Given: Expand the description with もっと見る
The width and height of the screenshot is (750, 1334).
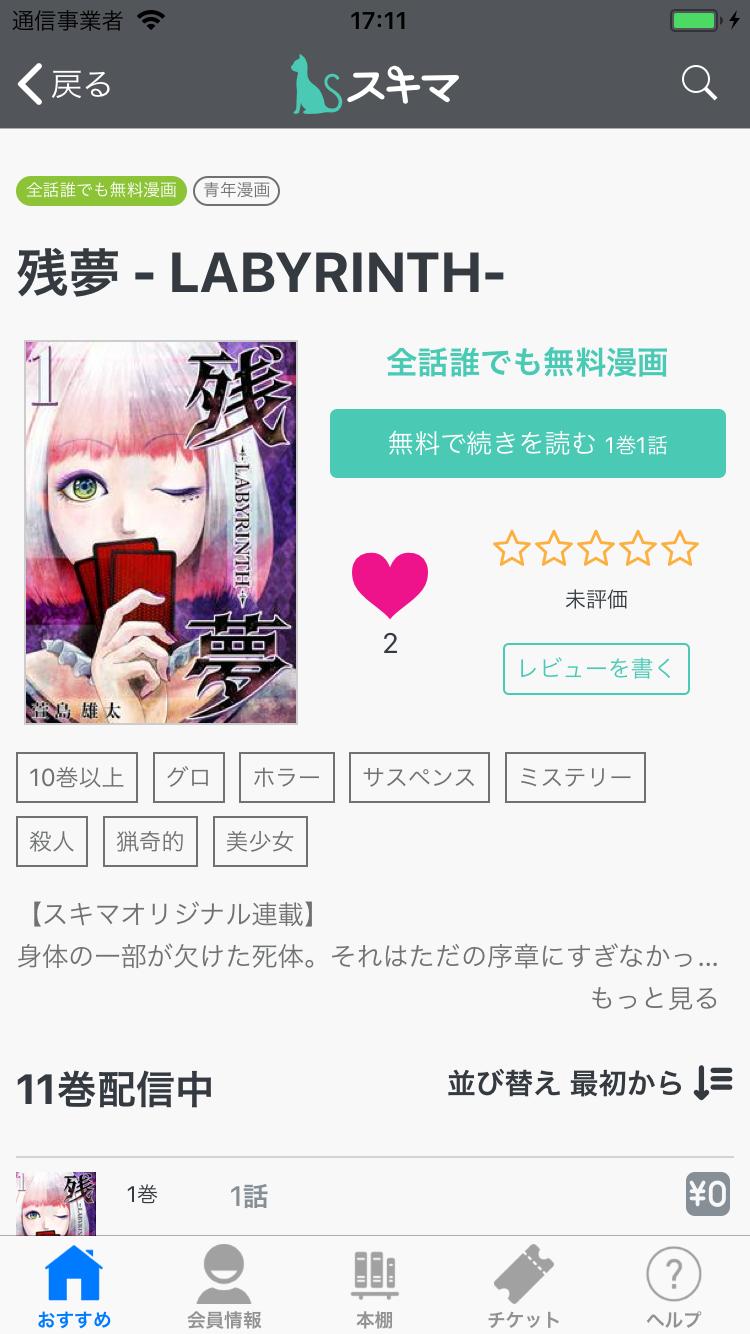Looking at the screenshot, I should pos(654,998).
